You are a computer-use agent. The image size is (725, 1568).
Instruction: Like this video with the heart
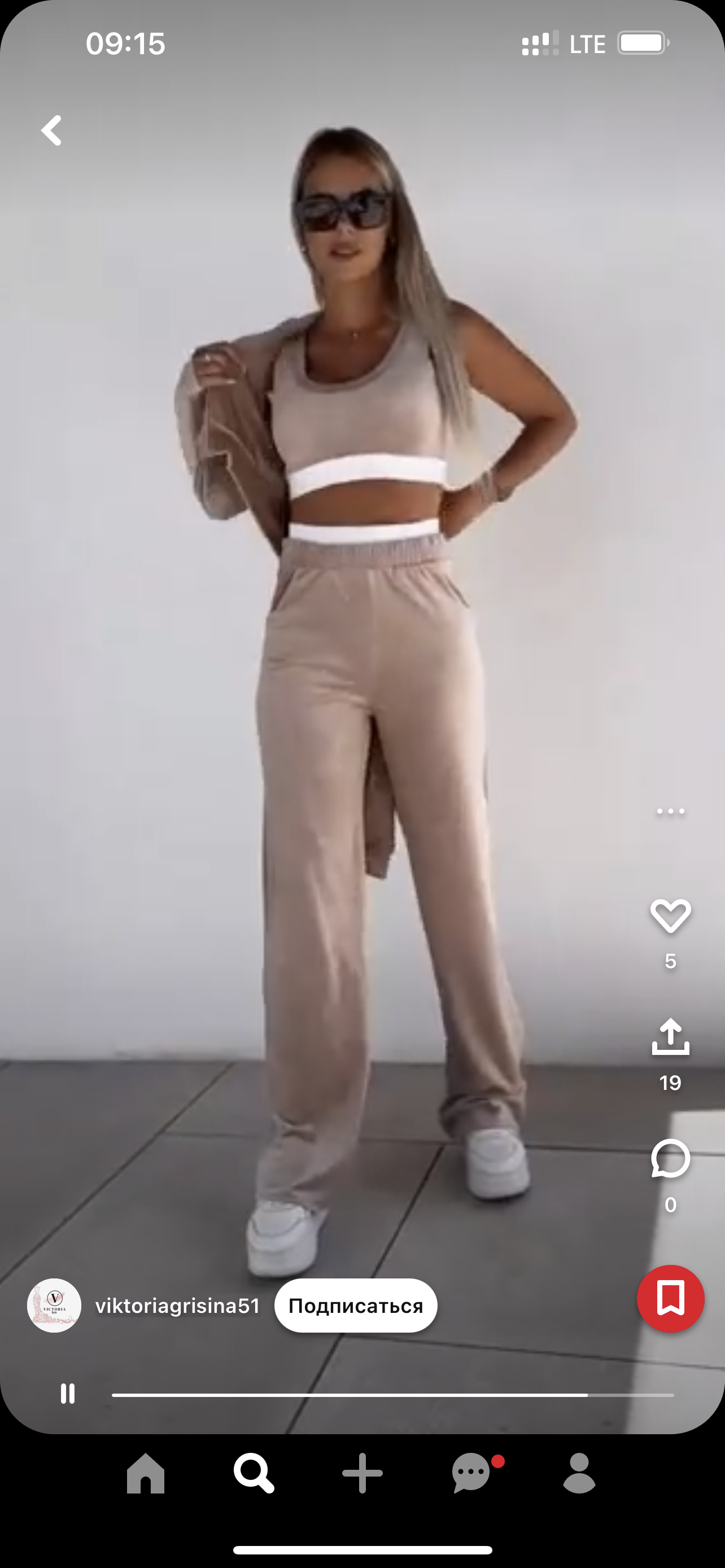[x=670, y=916]
